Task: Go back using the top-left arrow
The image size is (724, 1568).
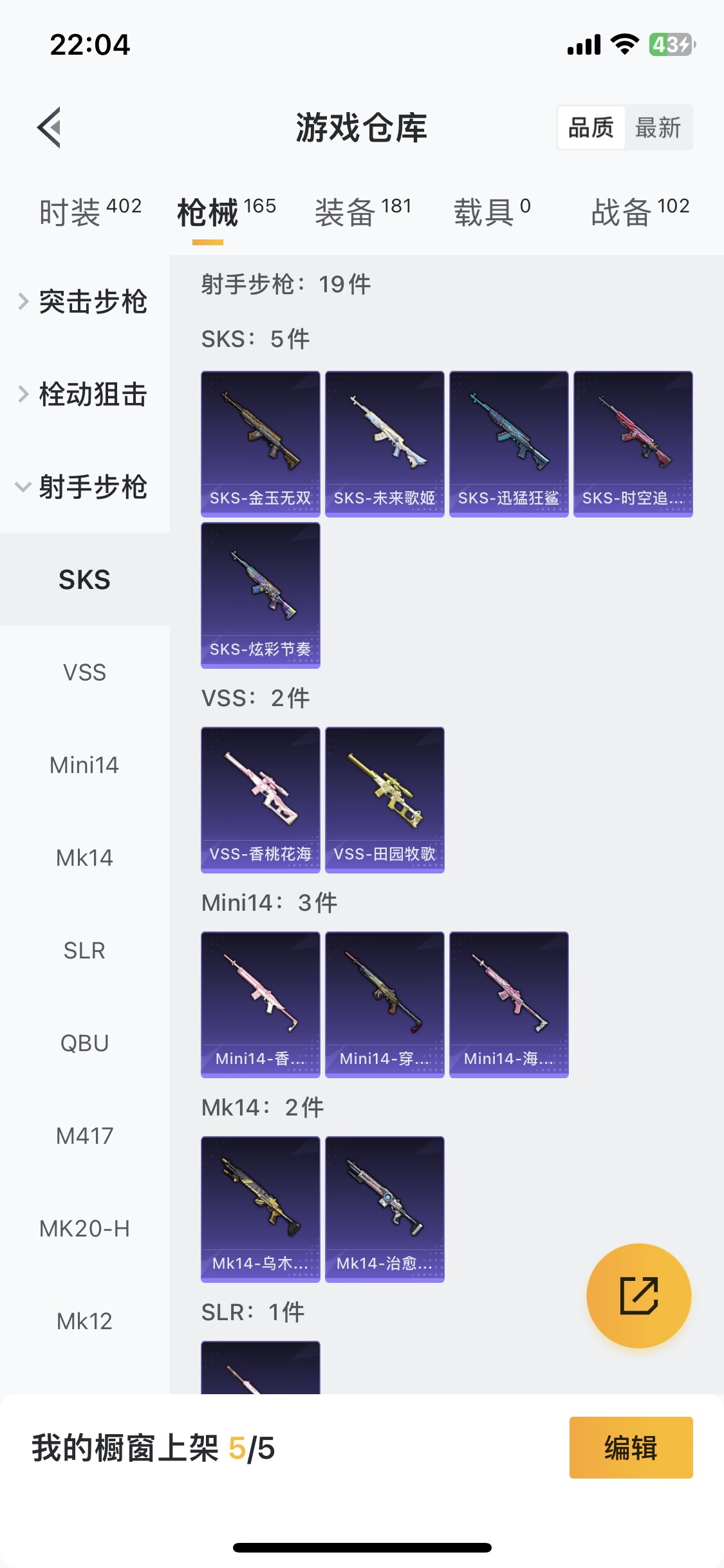Action: 49,127
